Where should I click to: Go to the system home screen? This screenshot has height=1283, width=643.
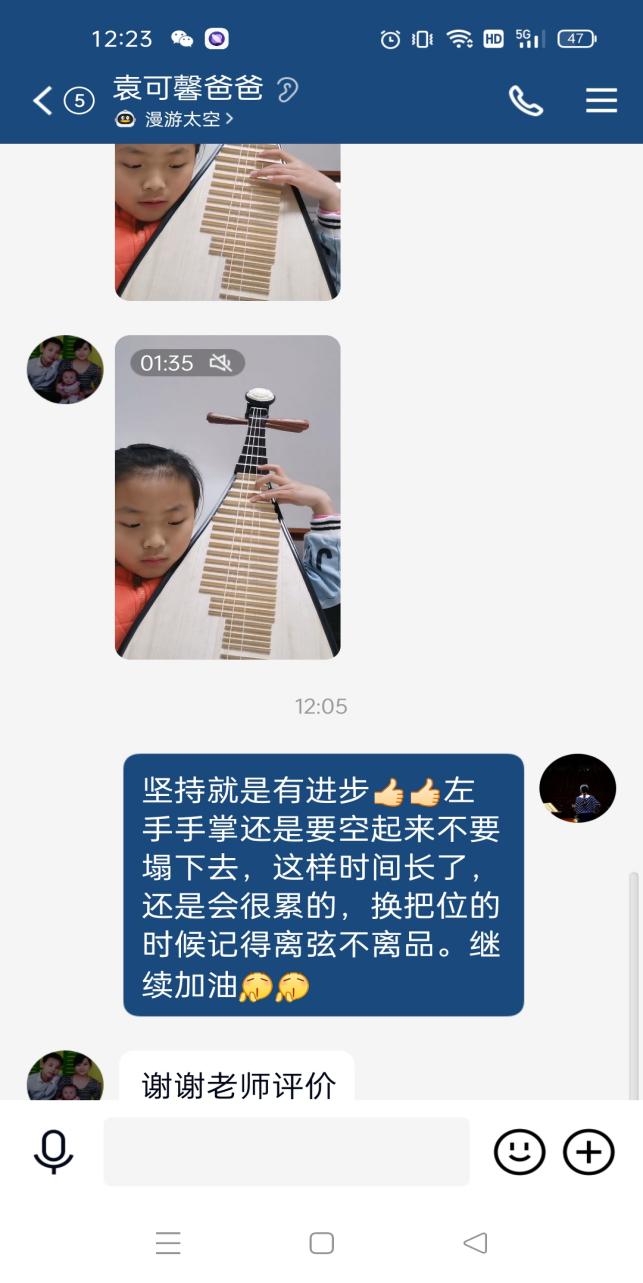tap(321, 1243)
